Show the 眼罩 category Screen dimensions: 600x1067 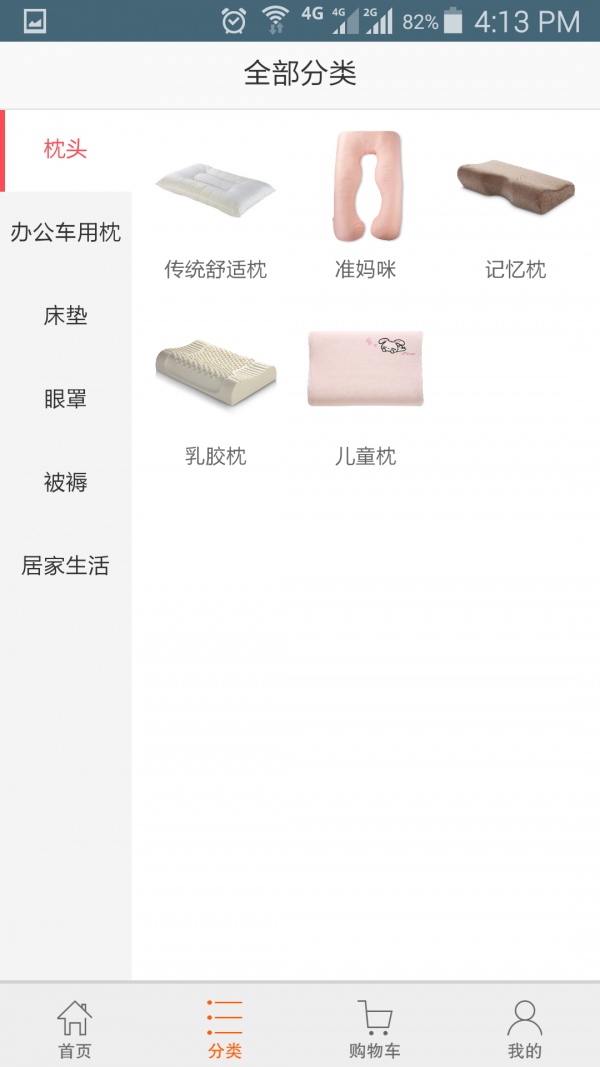tap(66, 399)
